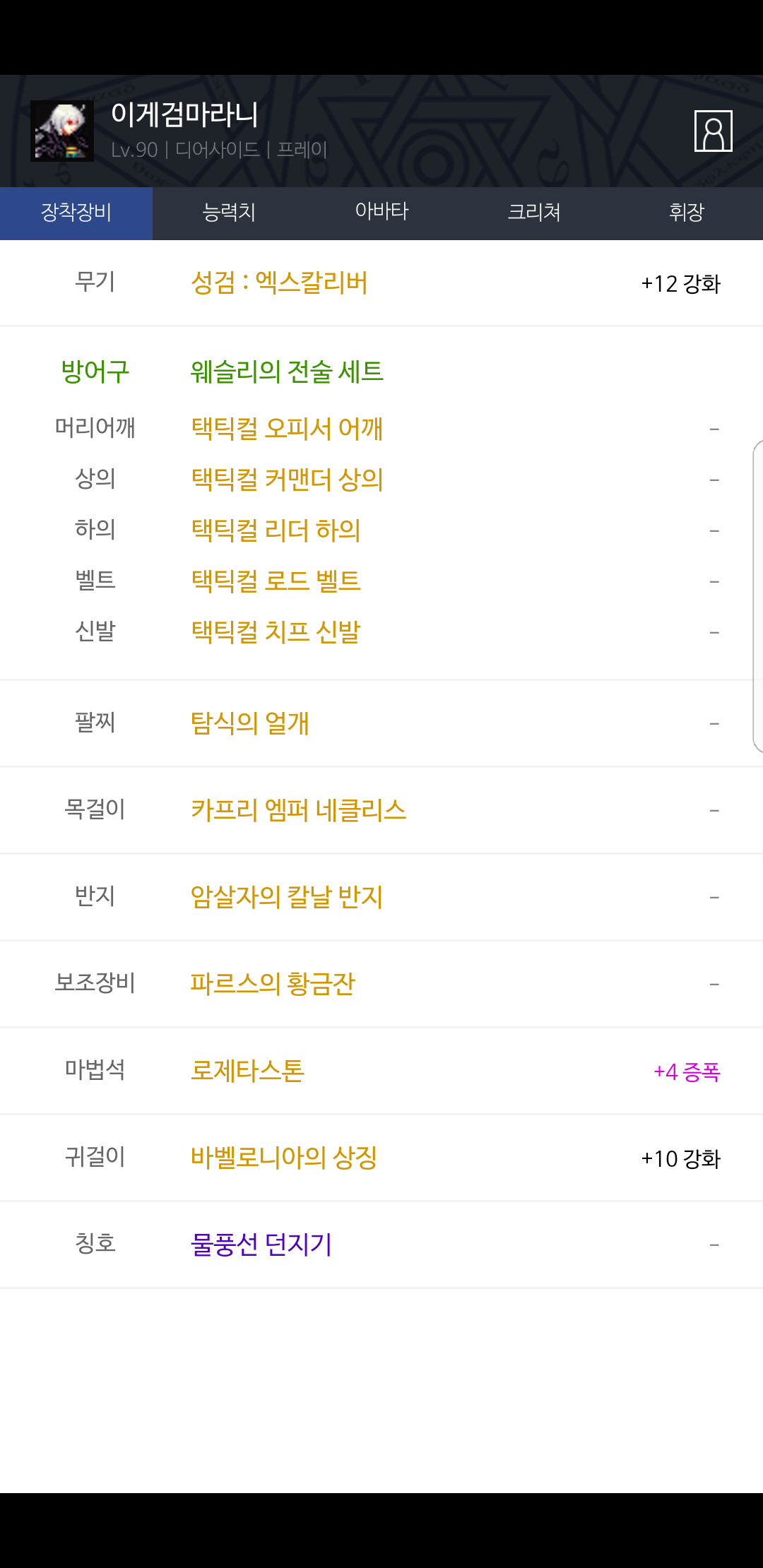Switch to the 휘장 tab
The image size is (763, 1568).
(687, 213)
